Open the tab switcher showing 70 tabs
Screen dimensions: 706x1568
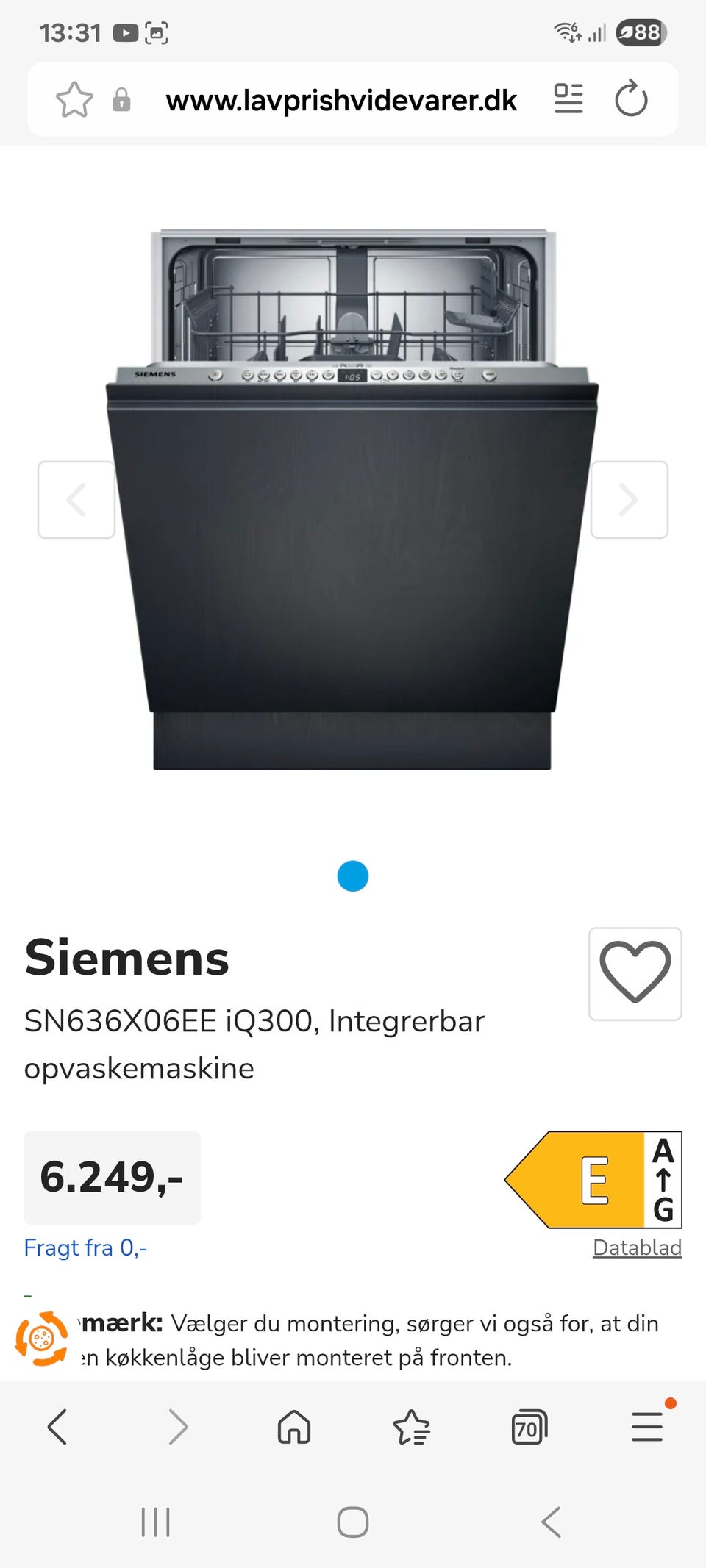click(529, 1427)
